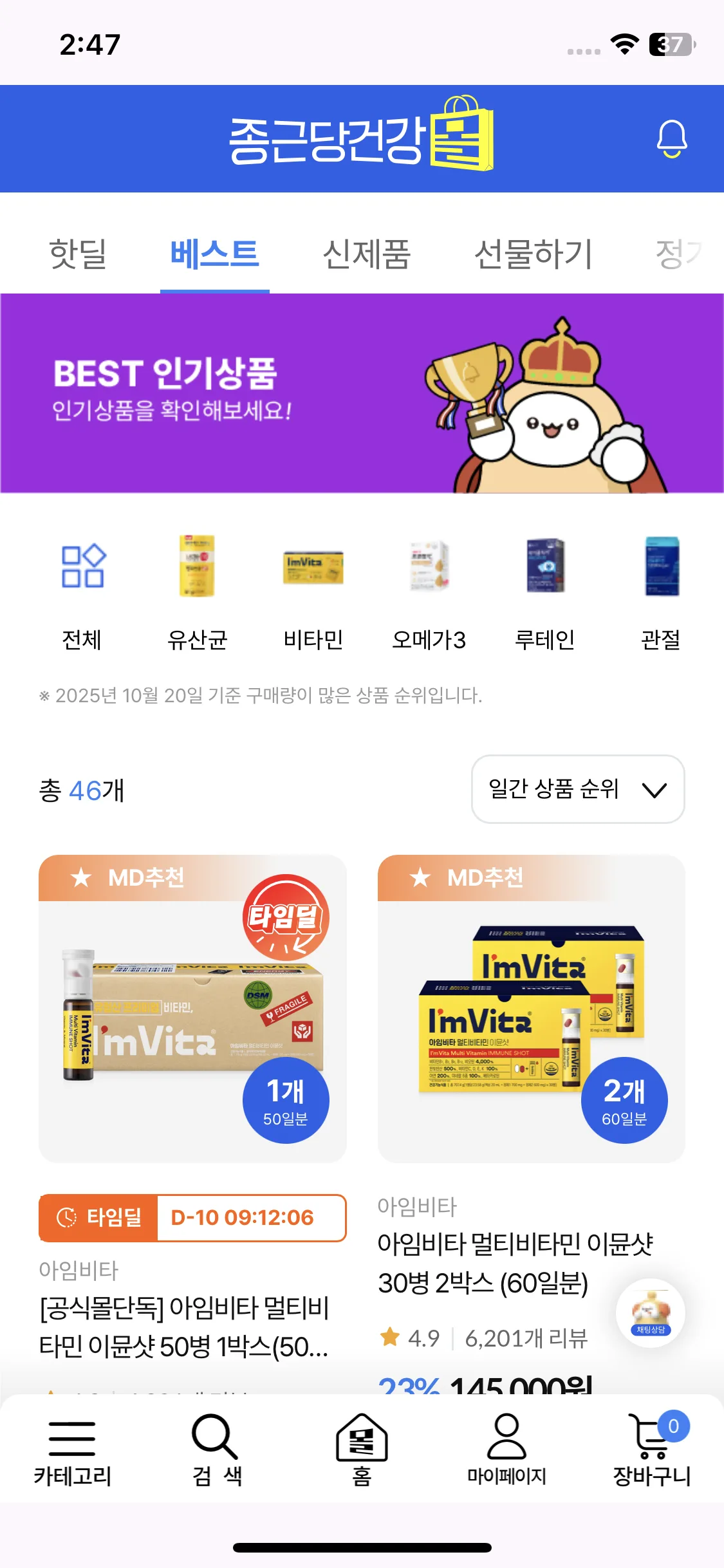Open the 30병 2박스 (60일분) product card
This screenshot has height=1568, width=724.
[531, 1009]
